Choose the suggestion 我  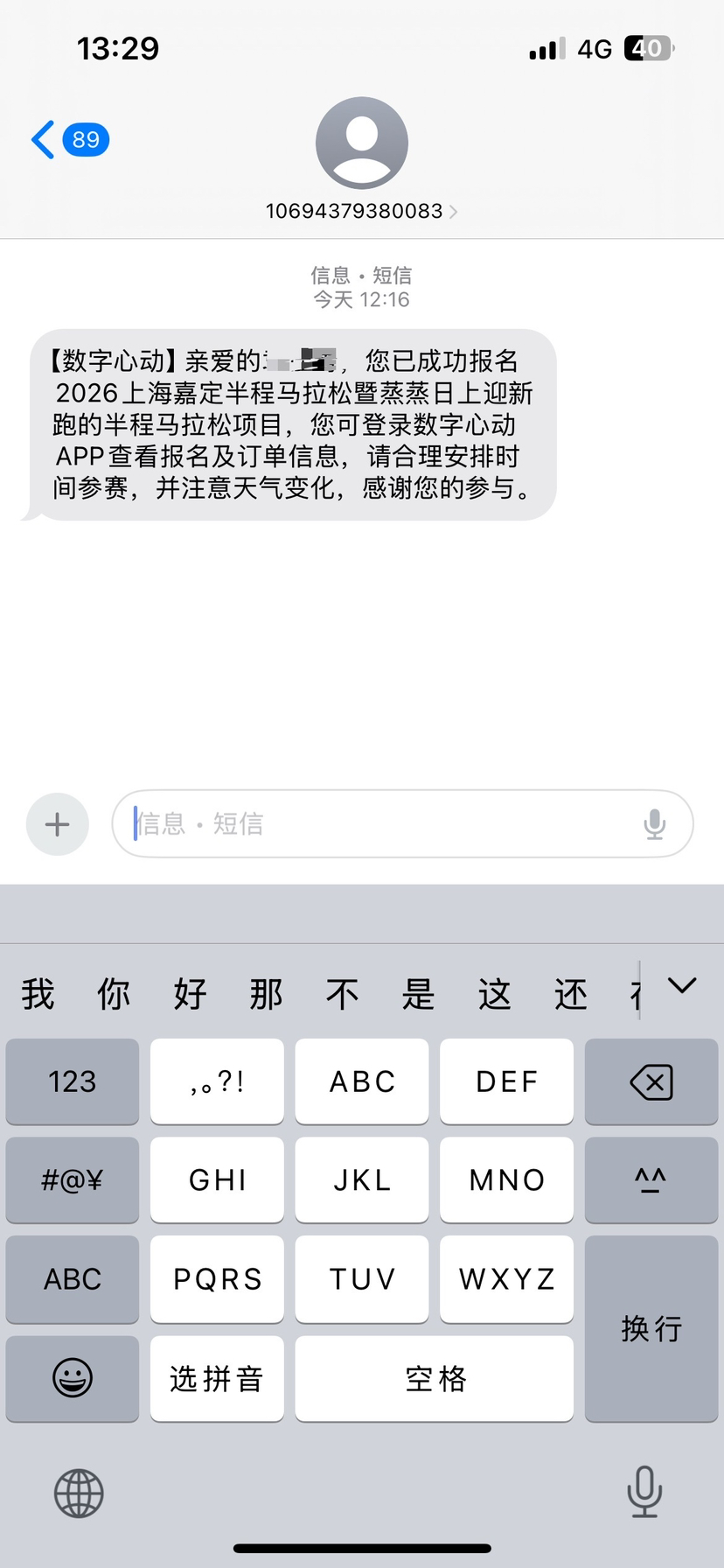tap(38, 995)
